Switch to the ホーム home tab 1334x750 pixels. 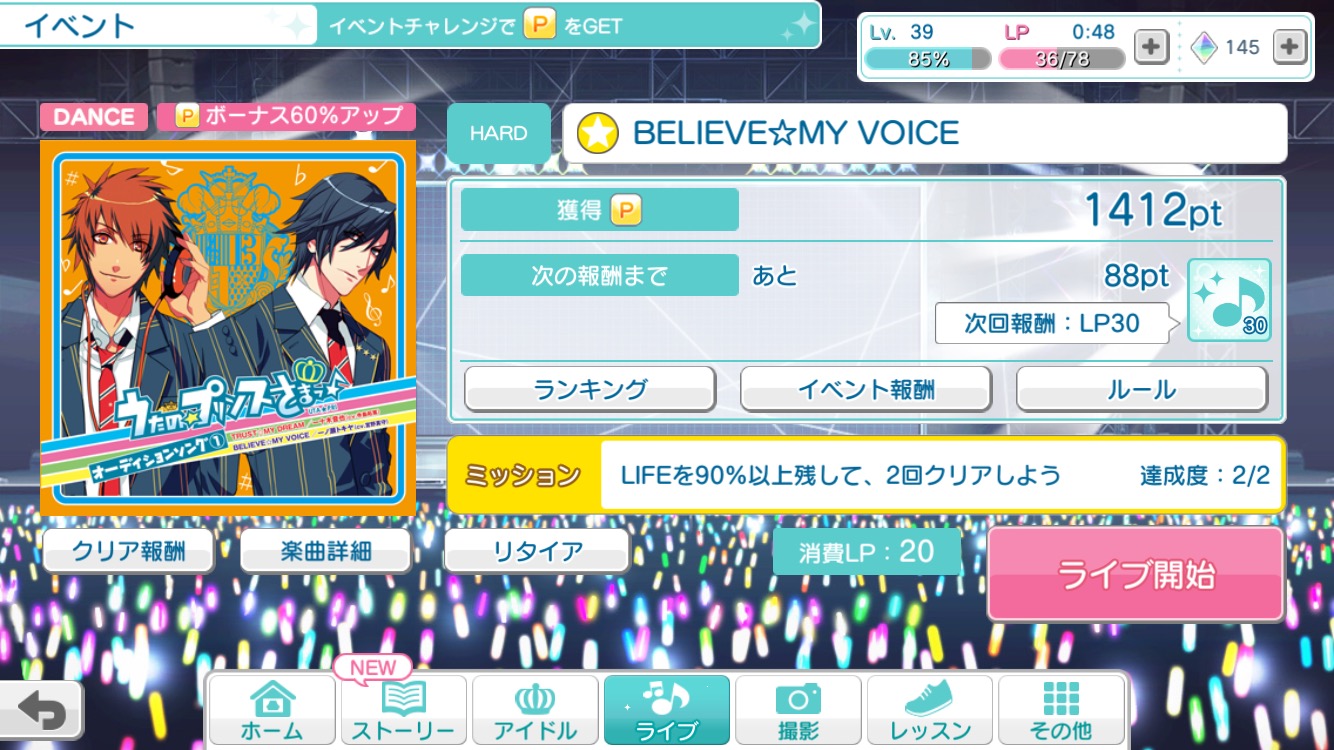coord(272,711)
